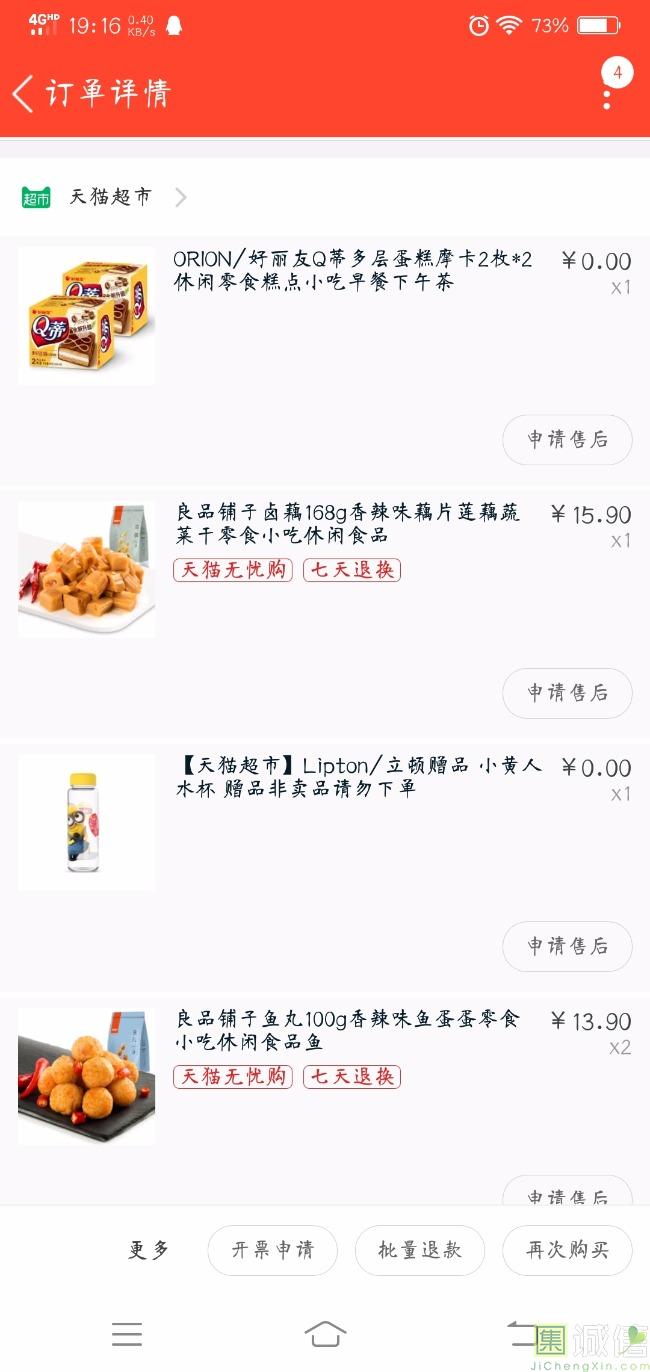Tap 再次购买 to reorder
This screenshot has height=1372, width=650.
[x=567, y=1250]
